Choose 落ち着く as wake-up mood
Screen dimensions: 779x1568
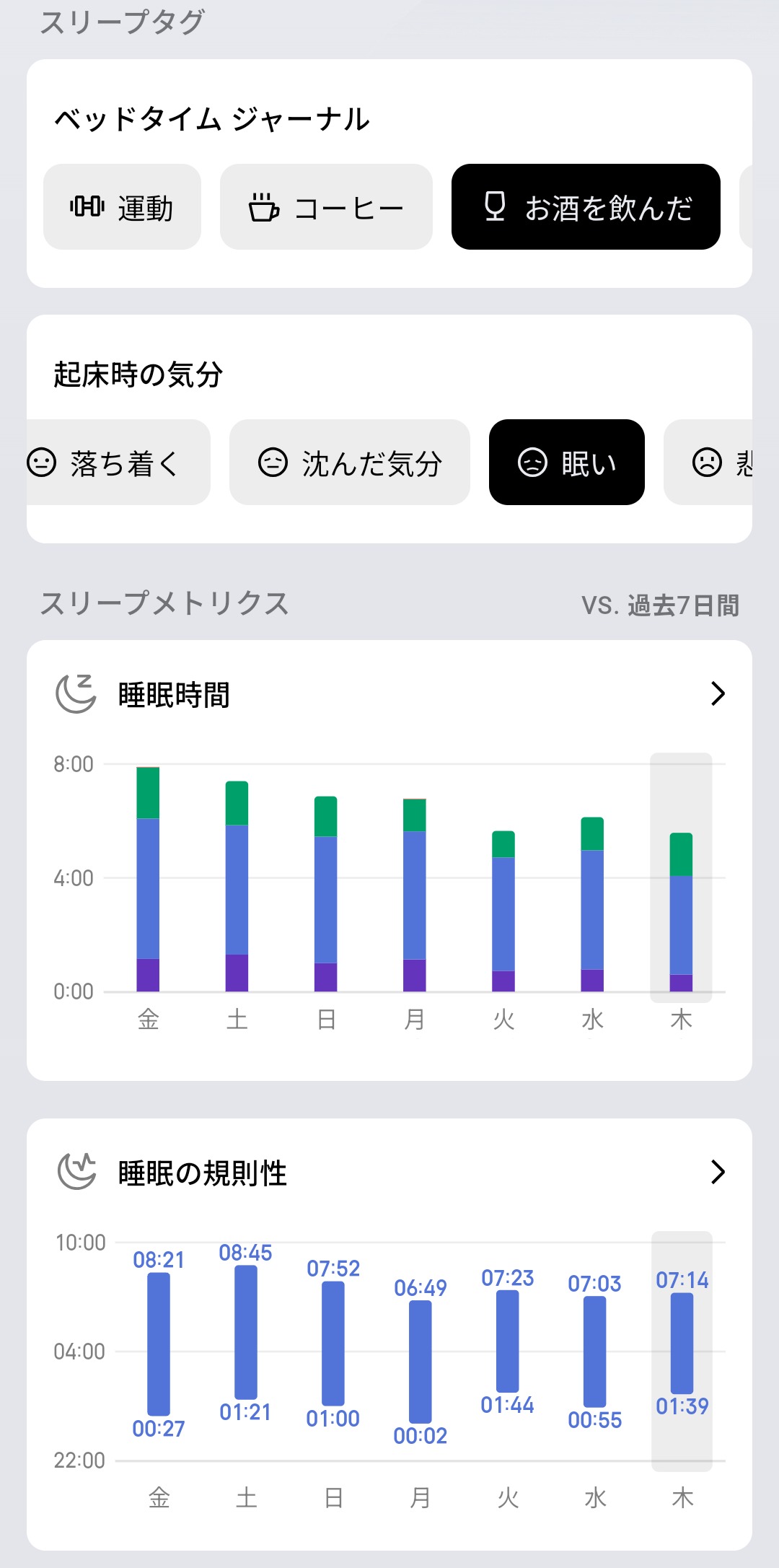[x=115, y=463]
